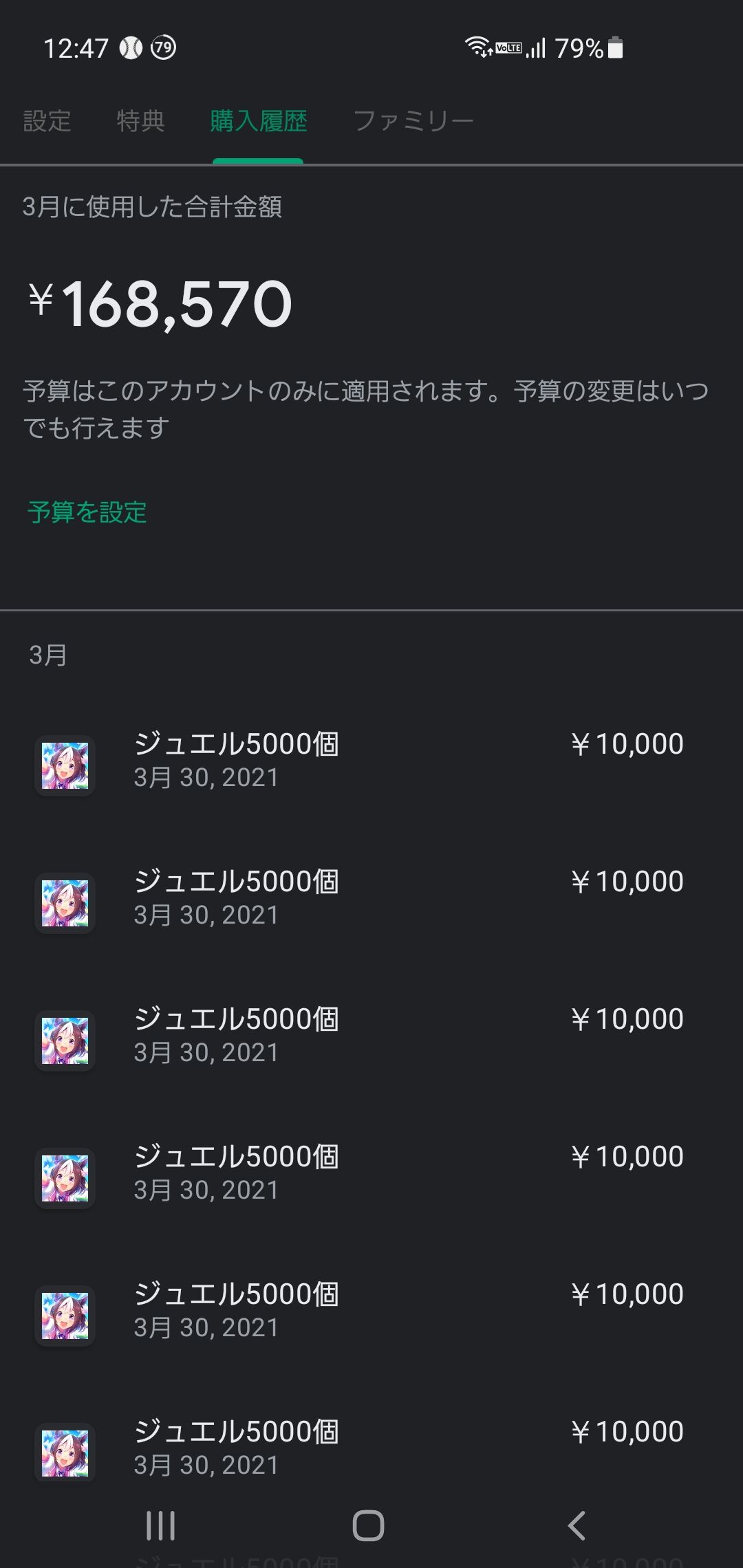Select the 購入履歴 tab
Screen dimensions: 743x1568
pyautogui.click(x=258, y=121)
